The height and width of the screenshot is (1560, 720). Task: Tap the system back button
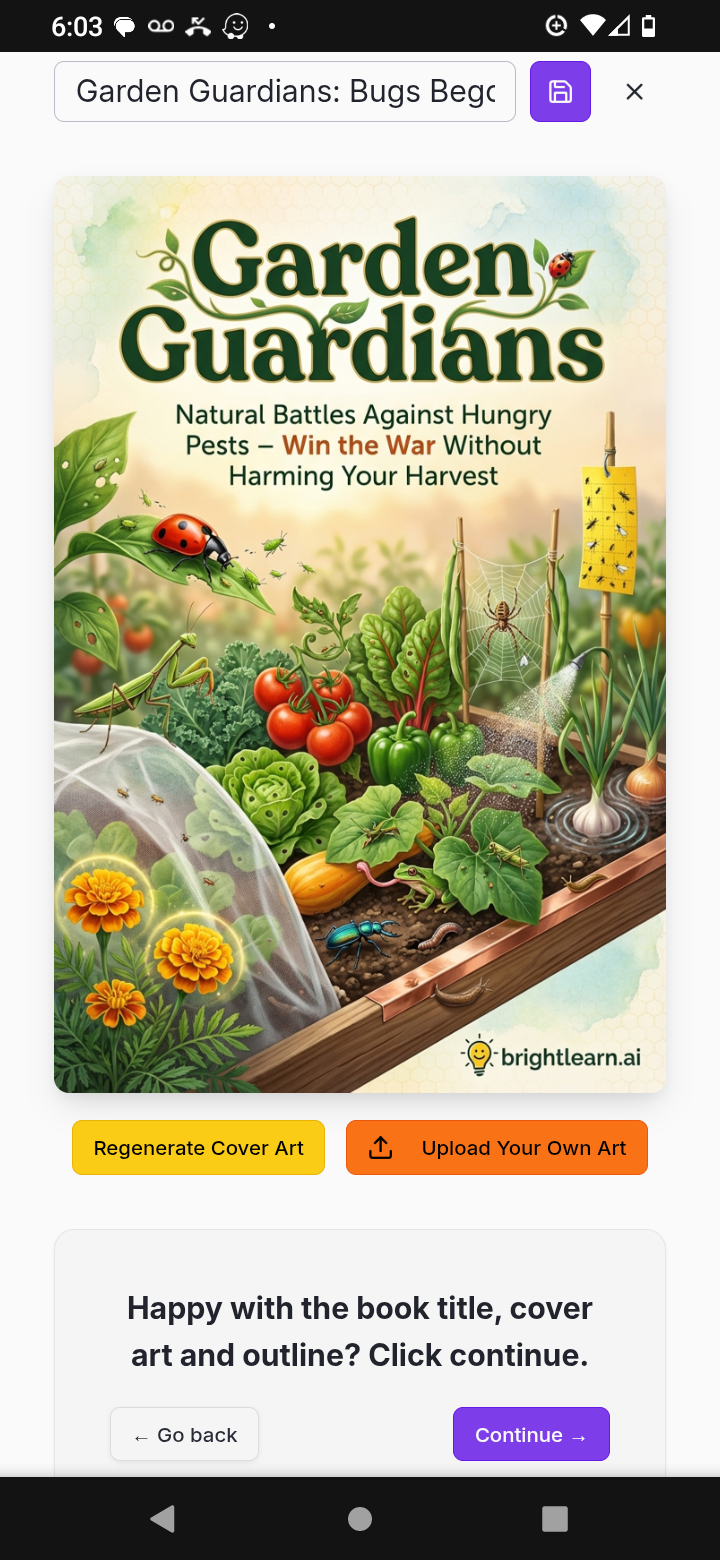tap(163, 1519)
